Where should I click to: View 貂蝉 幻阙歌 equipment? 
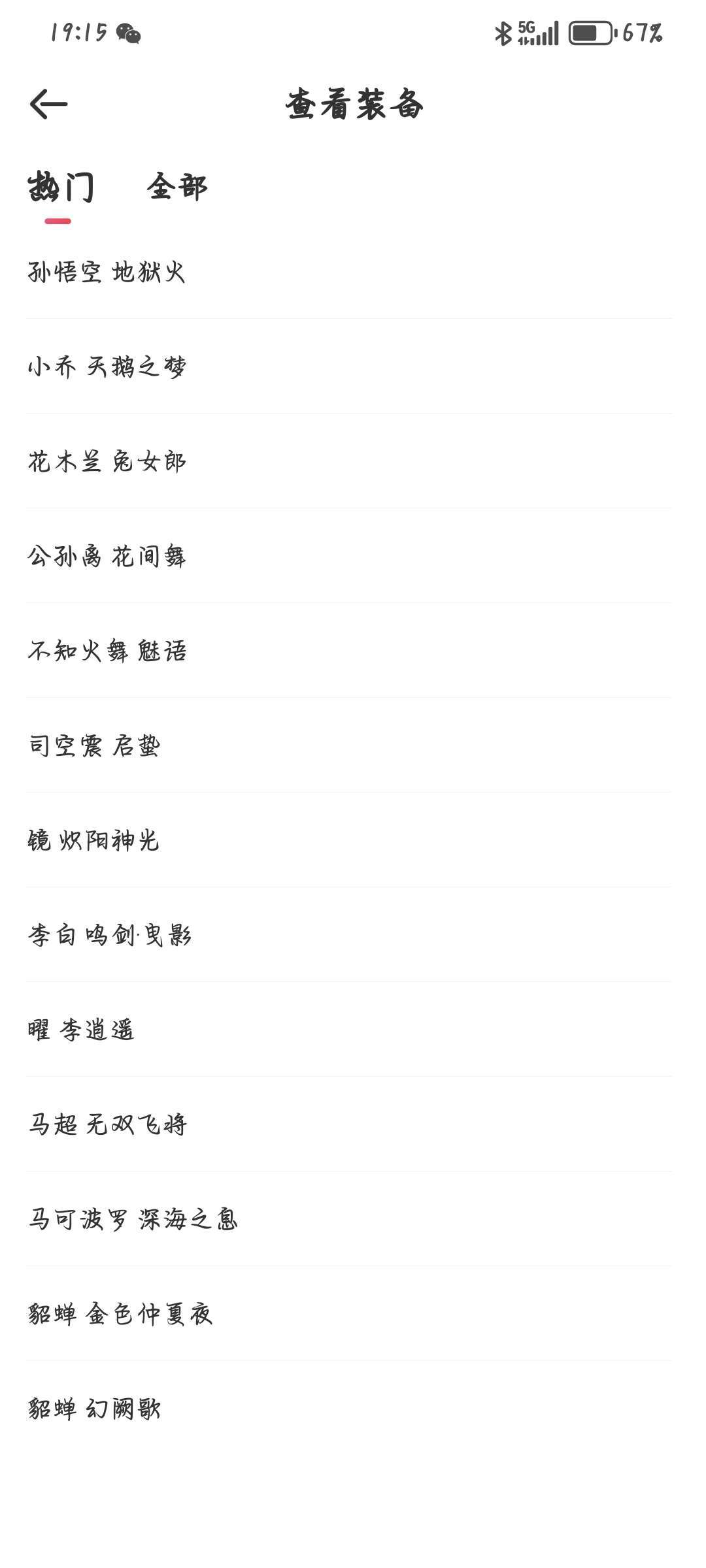click(349, 1409)
